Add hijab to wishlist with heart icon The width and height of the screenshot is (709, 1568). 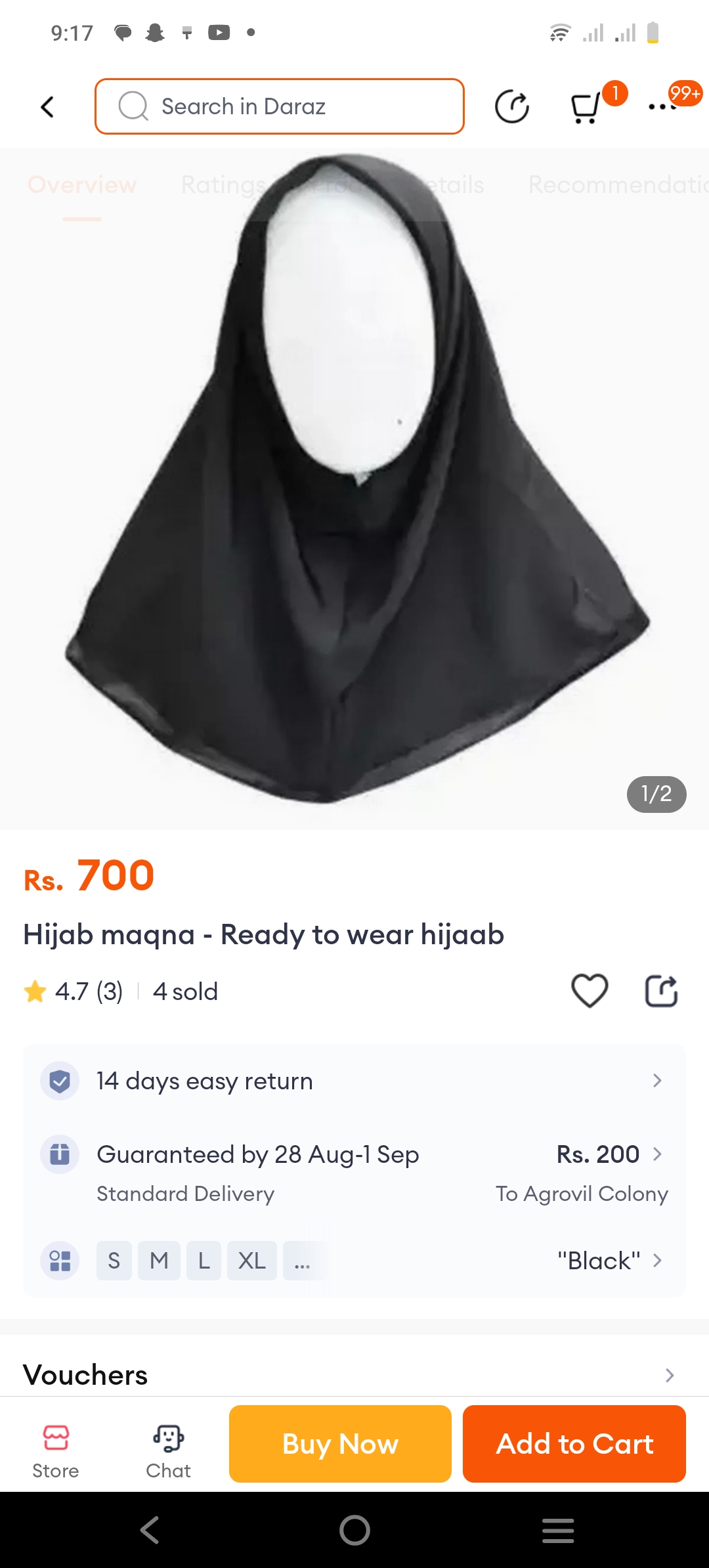(x=590, y=991)
